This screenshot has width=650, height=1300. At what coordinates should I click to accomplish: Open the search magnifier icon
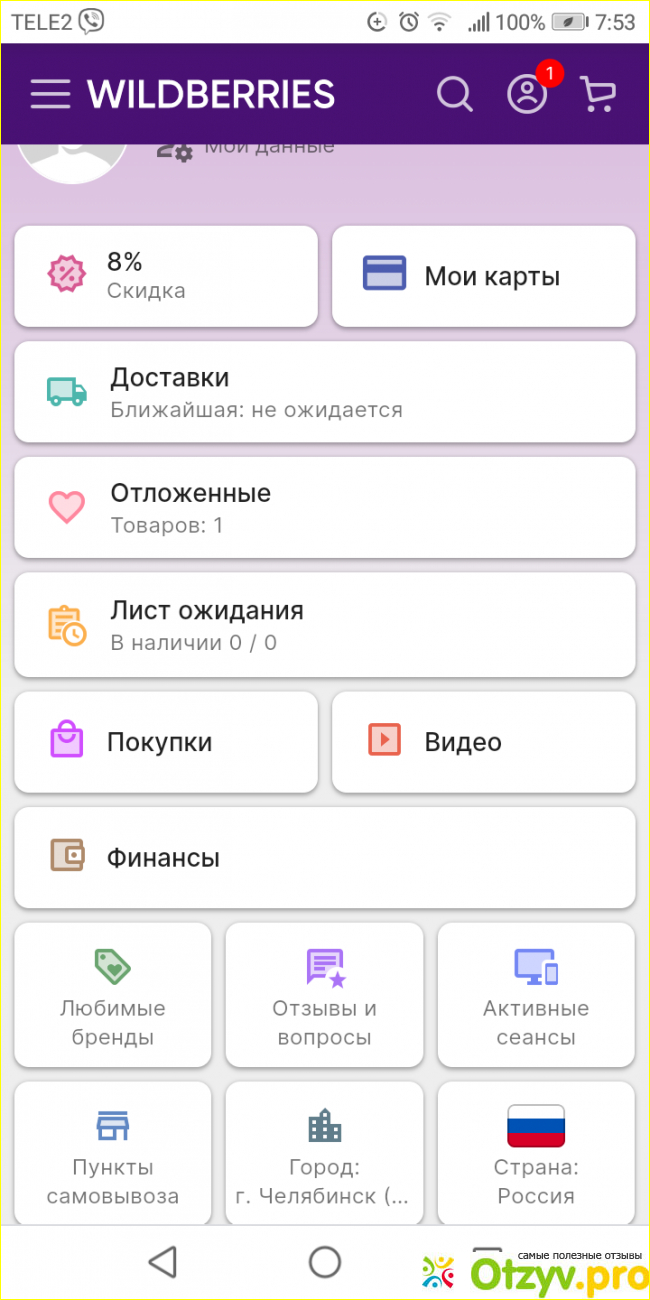(455, 94)
